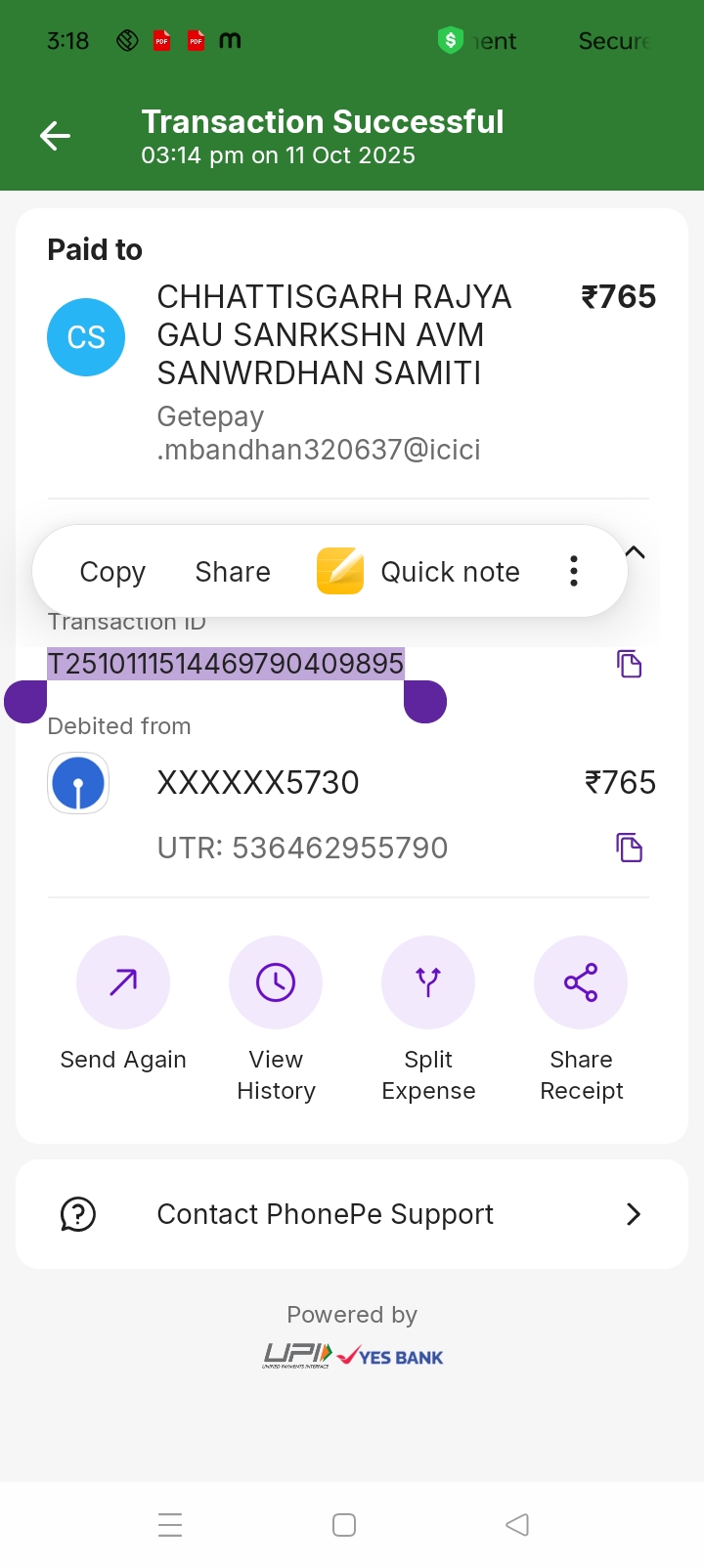Share Receipt for this payment
This screenshot has height=1568, width=704.
click(x=581, y=983)
